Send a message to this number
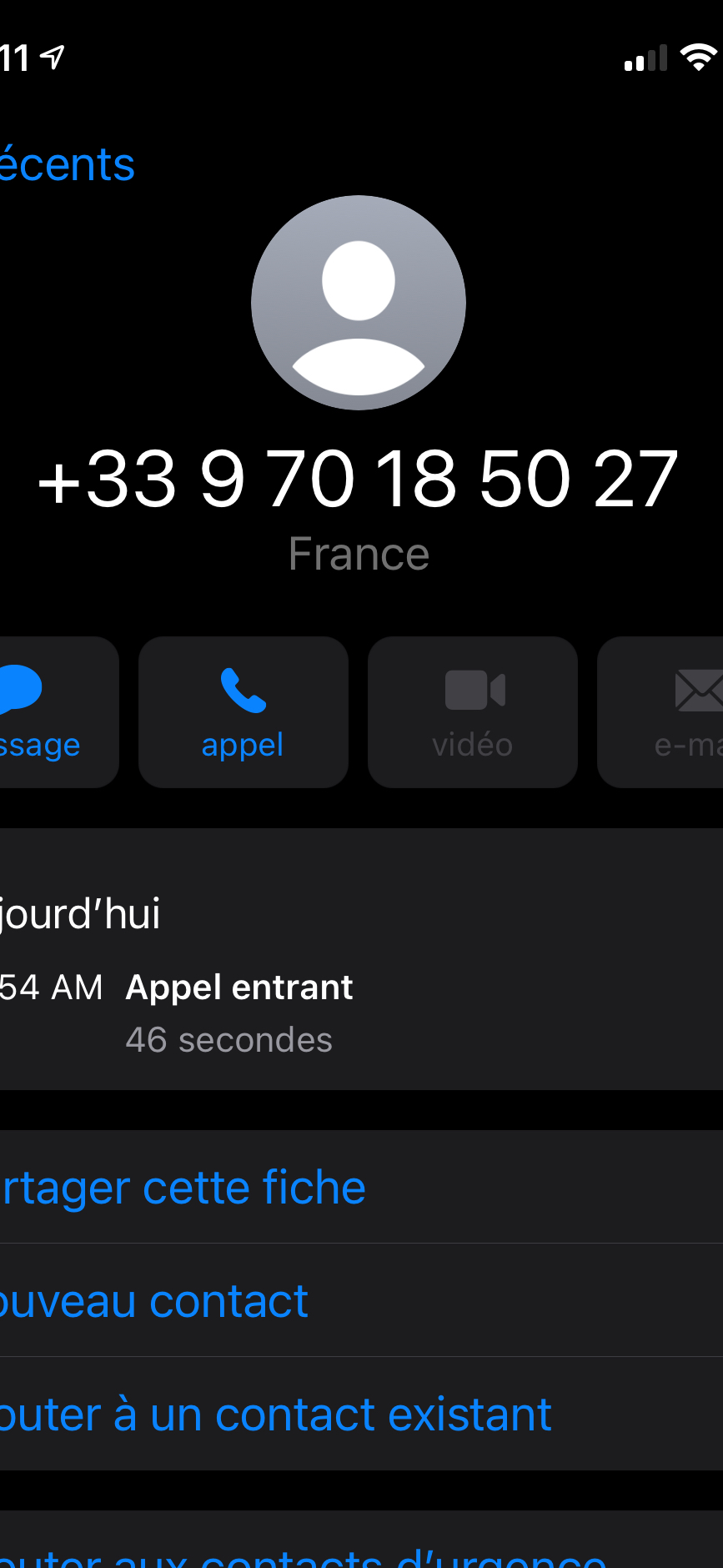Image resolution: width=723 pixels, height=1568 pixels. pos(42,711)
